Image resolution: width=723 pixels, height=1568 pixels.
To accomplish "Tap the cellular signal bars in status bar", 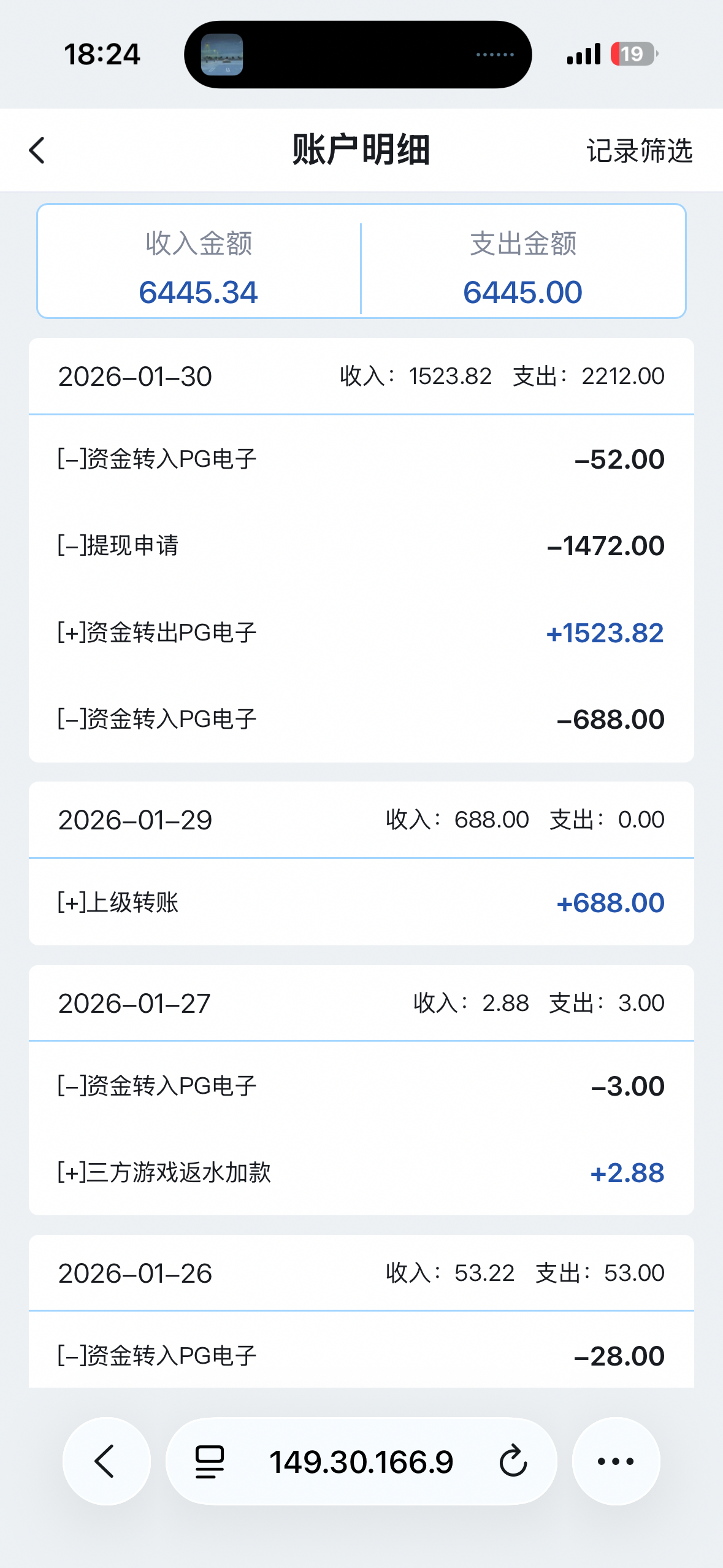I will tap(582, 53).
